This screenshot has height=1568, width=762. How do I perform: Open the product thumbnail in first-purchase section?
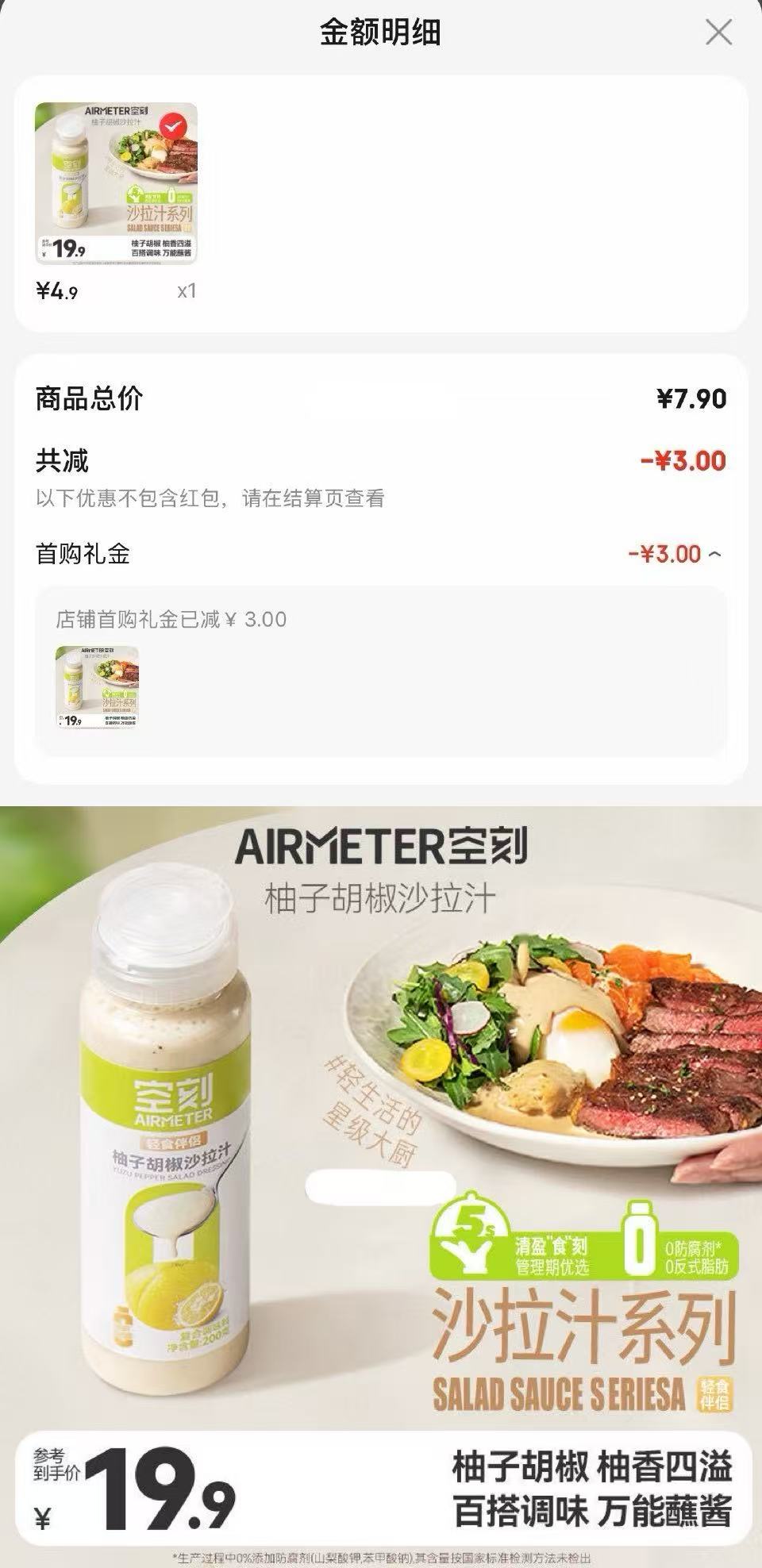click(x=96, y=689)
